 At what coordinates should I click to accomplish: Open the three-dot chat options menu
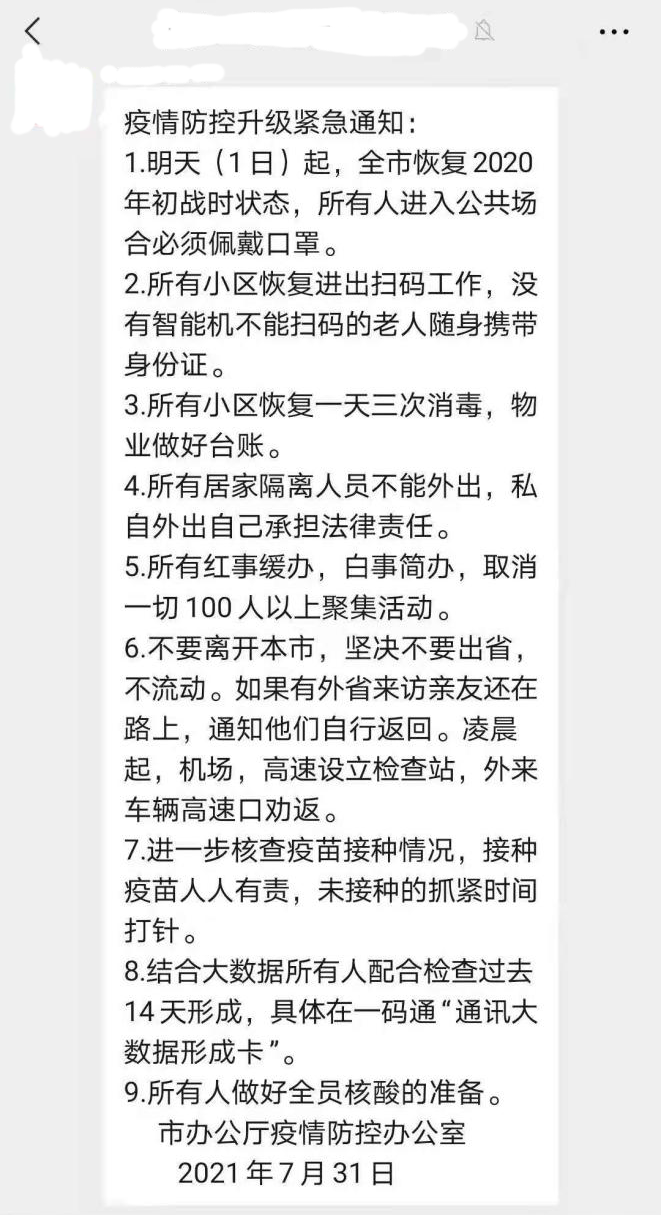(x=614, y=32)
